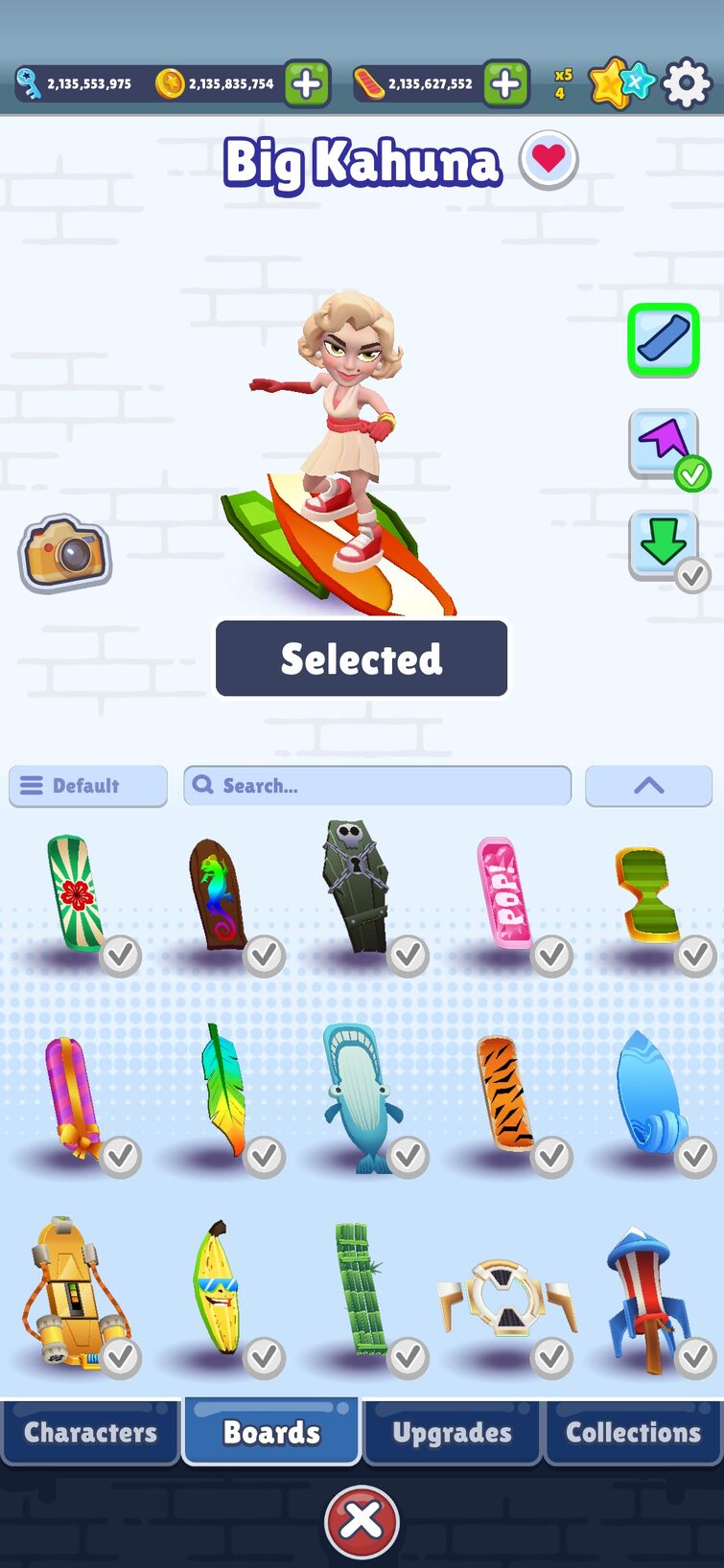Open the Collections tab
Screen dimensions: 724x1568
[633, 1432]
